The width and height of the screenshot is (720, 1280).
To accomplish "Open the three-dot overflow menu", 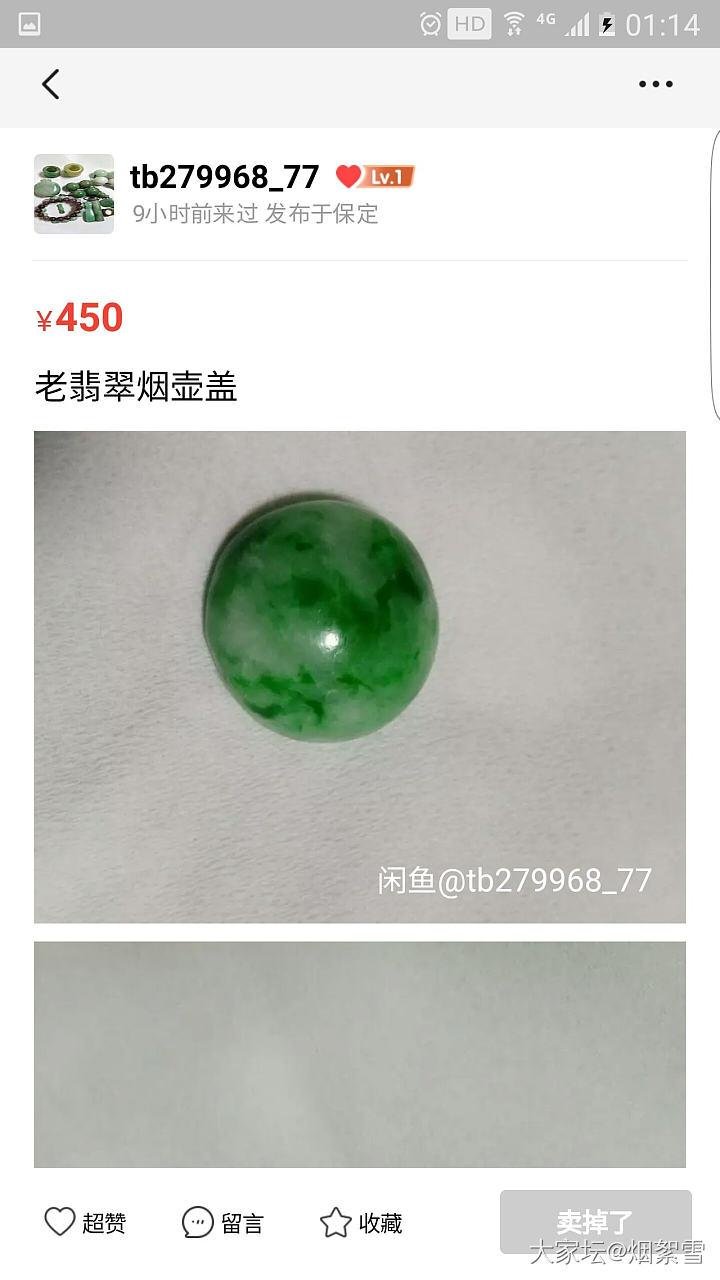I will 656,84.
